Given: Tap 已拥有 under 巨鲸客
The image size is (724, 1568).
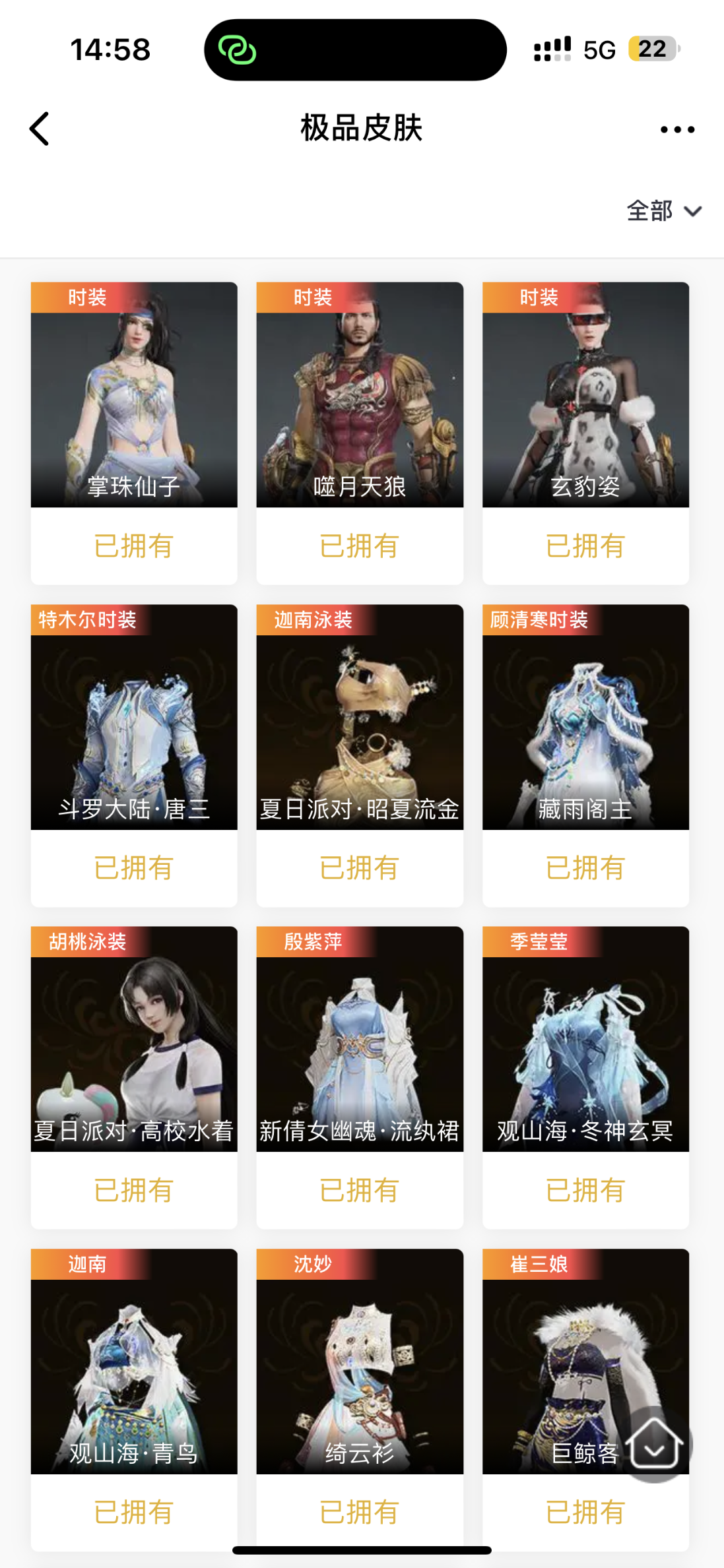Looking at the screenshot, I should (585, 1512).
